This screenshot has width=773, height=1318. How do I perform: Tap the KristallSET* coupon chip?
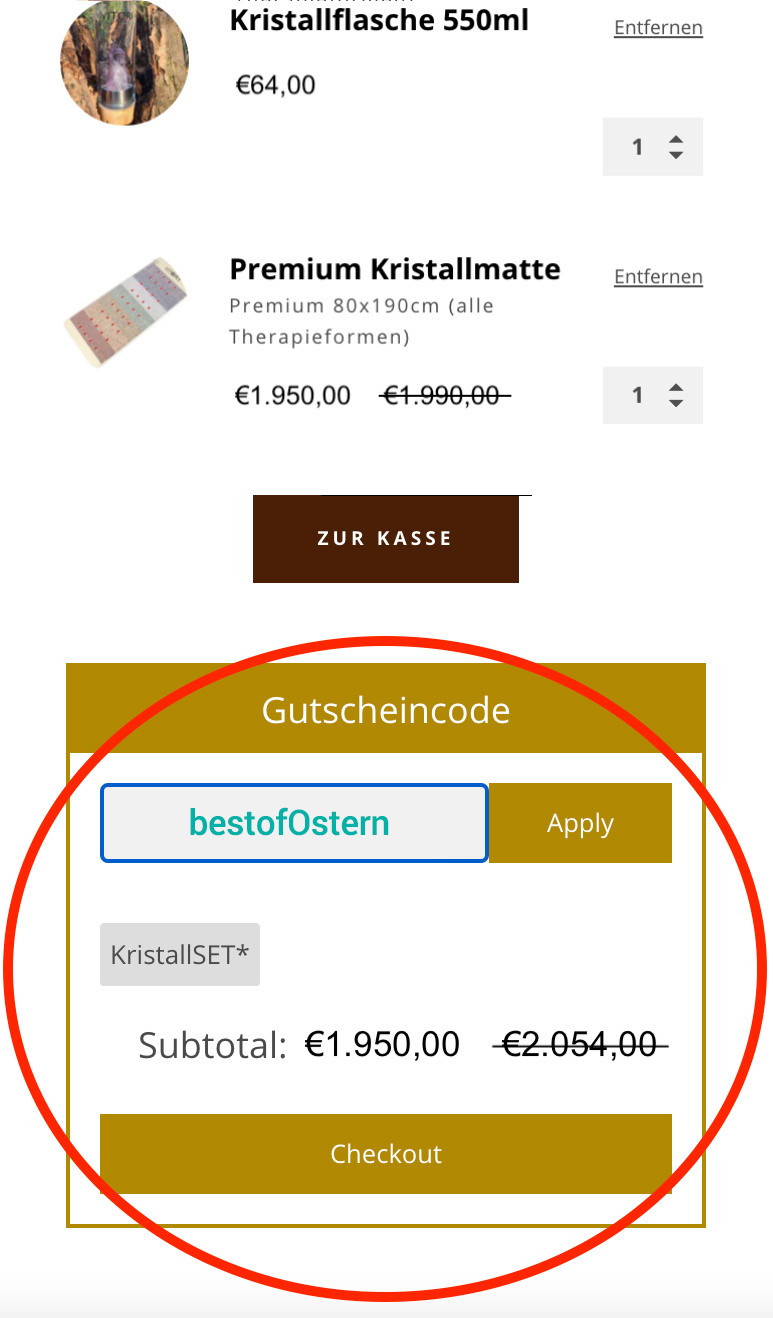click(x=180, y=954)
